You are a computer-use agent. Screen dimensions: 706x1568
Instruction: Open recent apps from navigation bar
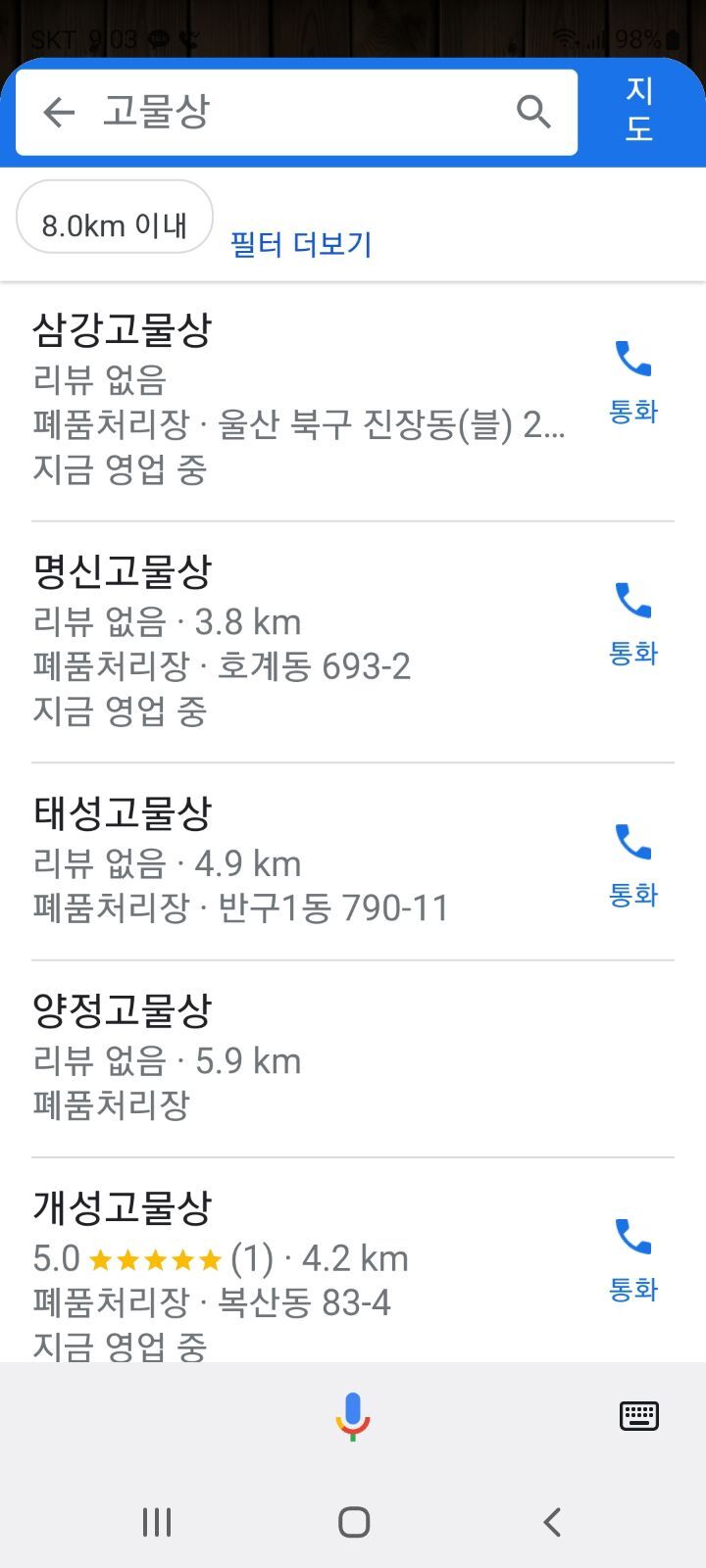(x=157, y=1522)
